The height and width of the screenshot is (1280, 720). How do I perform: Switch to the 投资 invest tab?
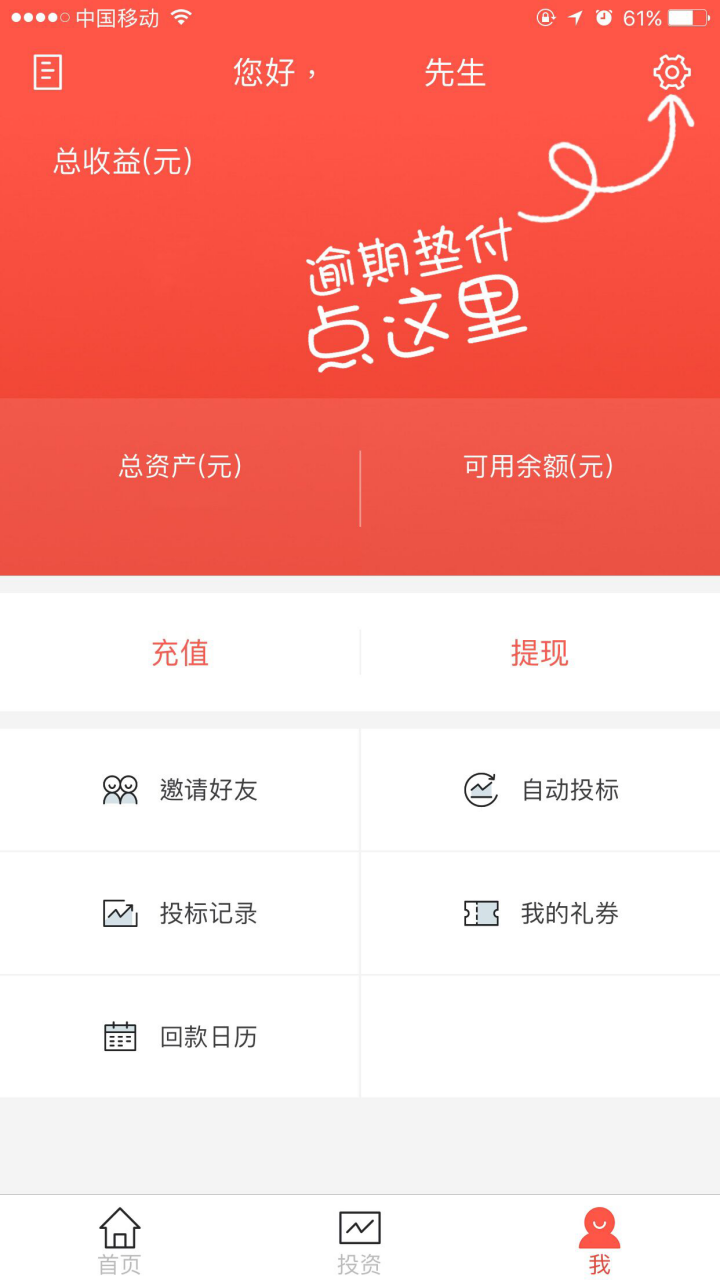[x=359, y=1240]
